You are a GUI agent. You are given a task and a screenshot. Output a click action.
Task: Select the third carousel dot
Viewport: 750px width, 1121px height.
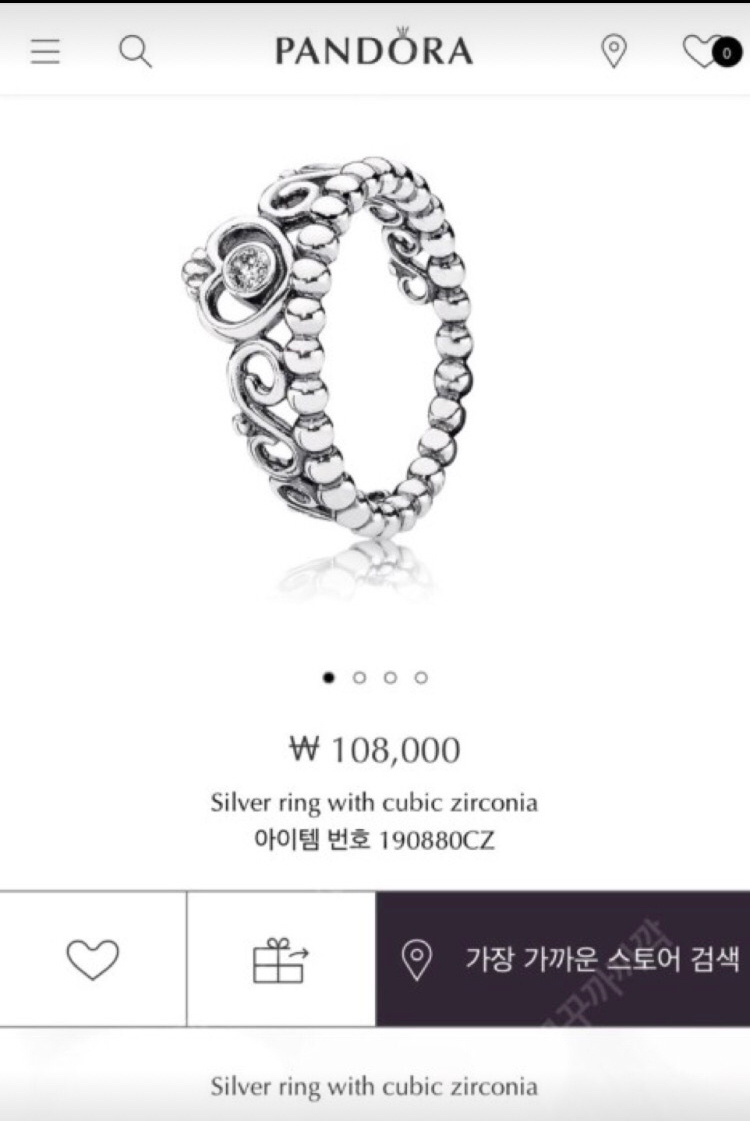pyautogui.click(x=390, y=676)
